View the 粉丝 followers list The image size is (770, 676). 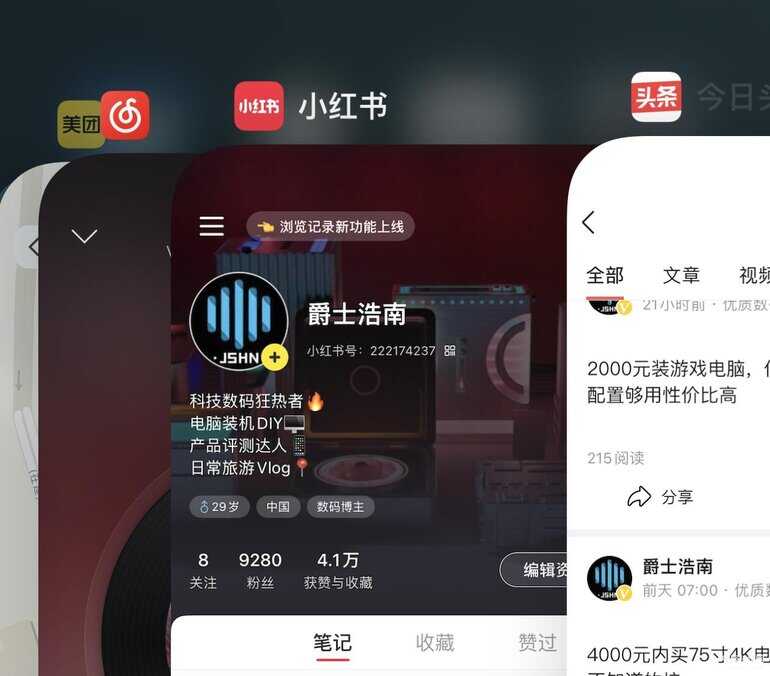(260, 570)
